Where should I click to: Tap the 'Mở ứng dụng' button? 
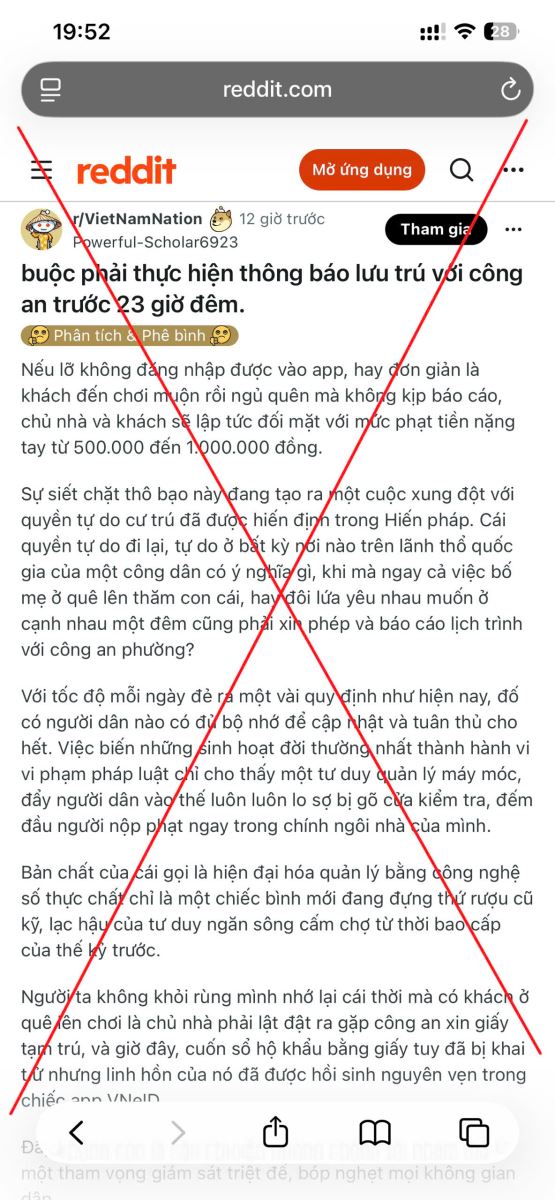point(362,170)
